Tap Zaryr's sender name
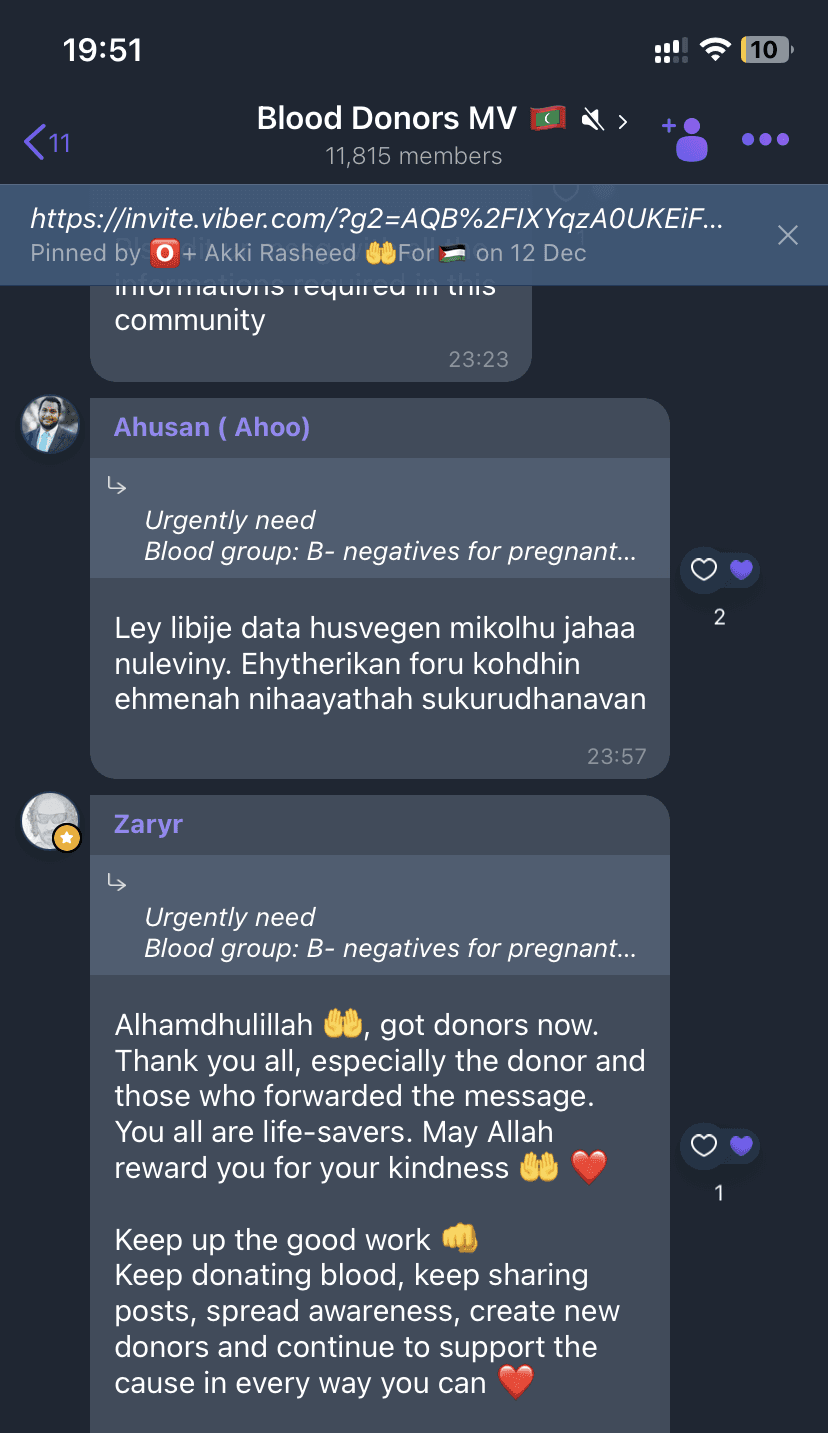Viewport: 828px width, 1433px height. 148,825
